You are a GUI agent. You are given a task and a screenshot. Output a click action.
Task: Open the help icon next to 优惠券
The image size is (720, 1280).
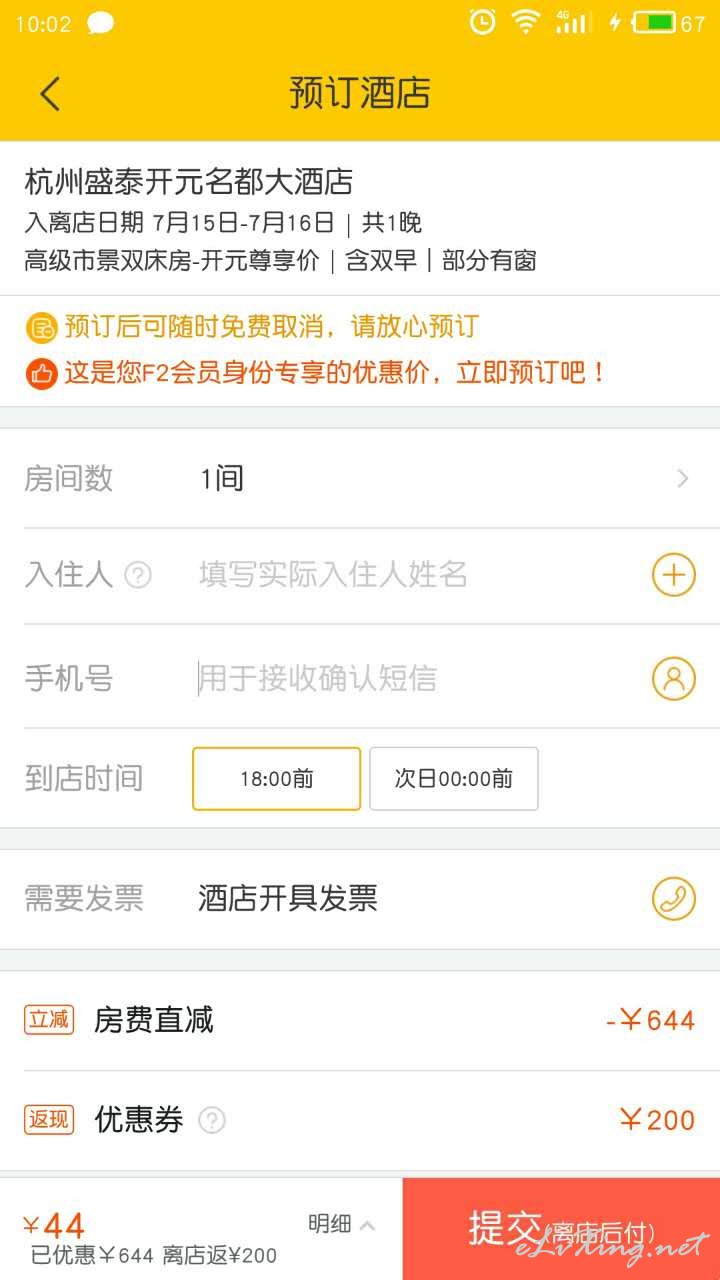pos(212,1121)
